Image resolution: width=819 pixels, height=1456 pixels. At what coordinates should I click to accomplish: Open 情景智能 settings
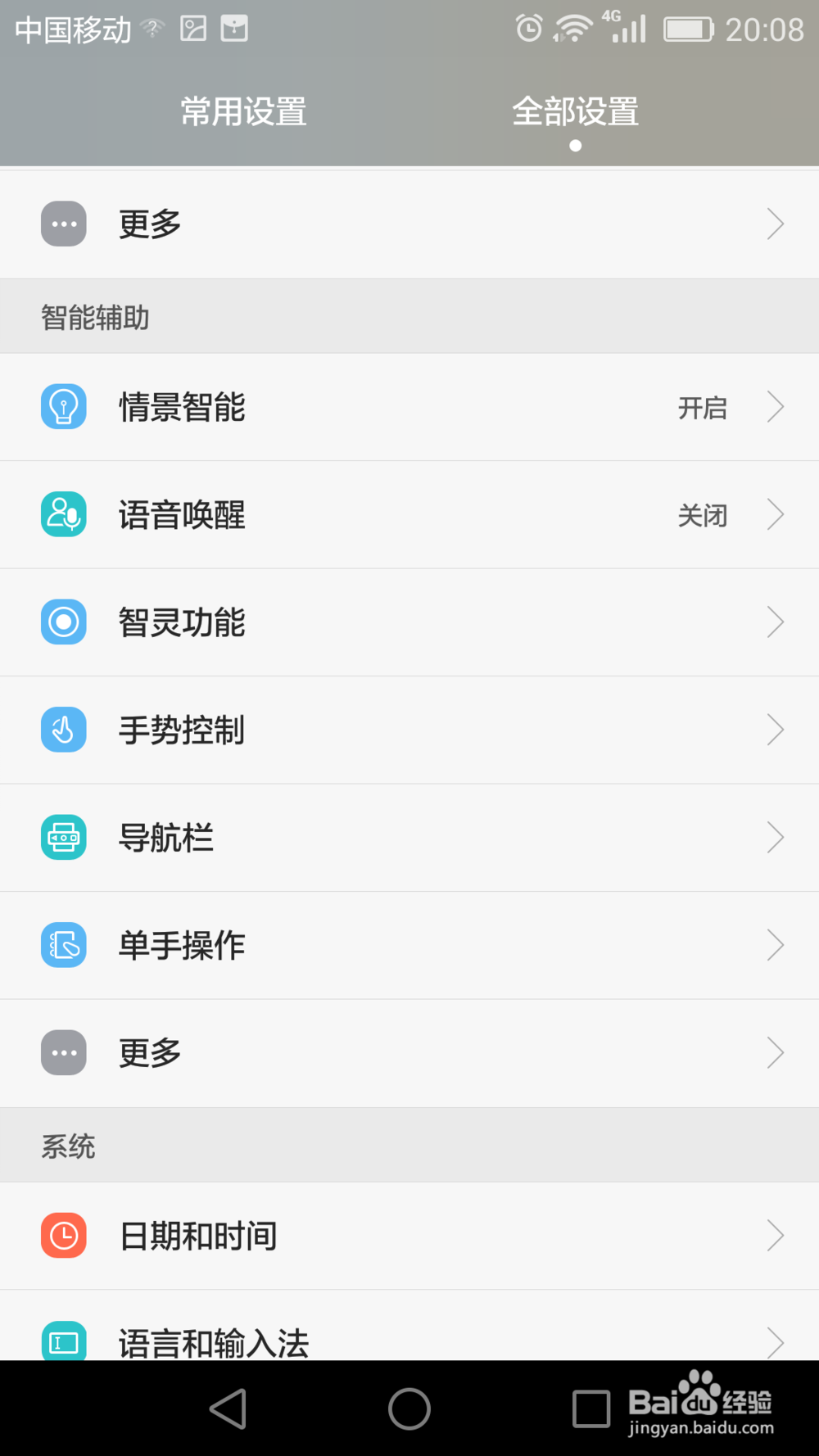click(409, 407)
